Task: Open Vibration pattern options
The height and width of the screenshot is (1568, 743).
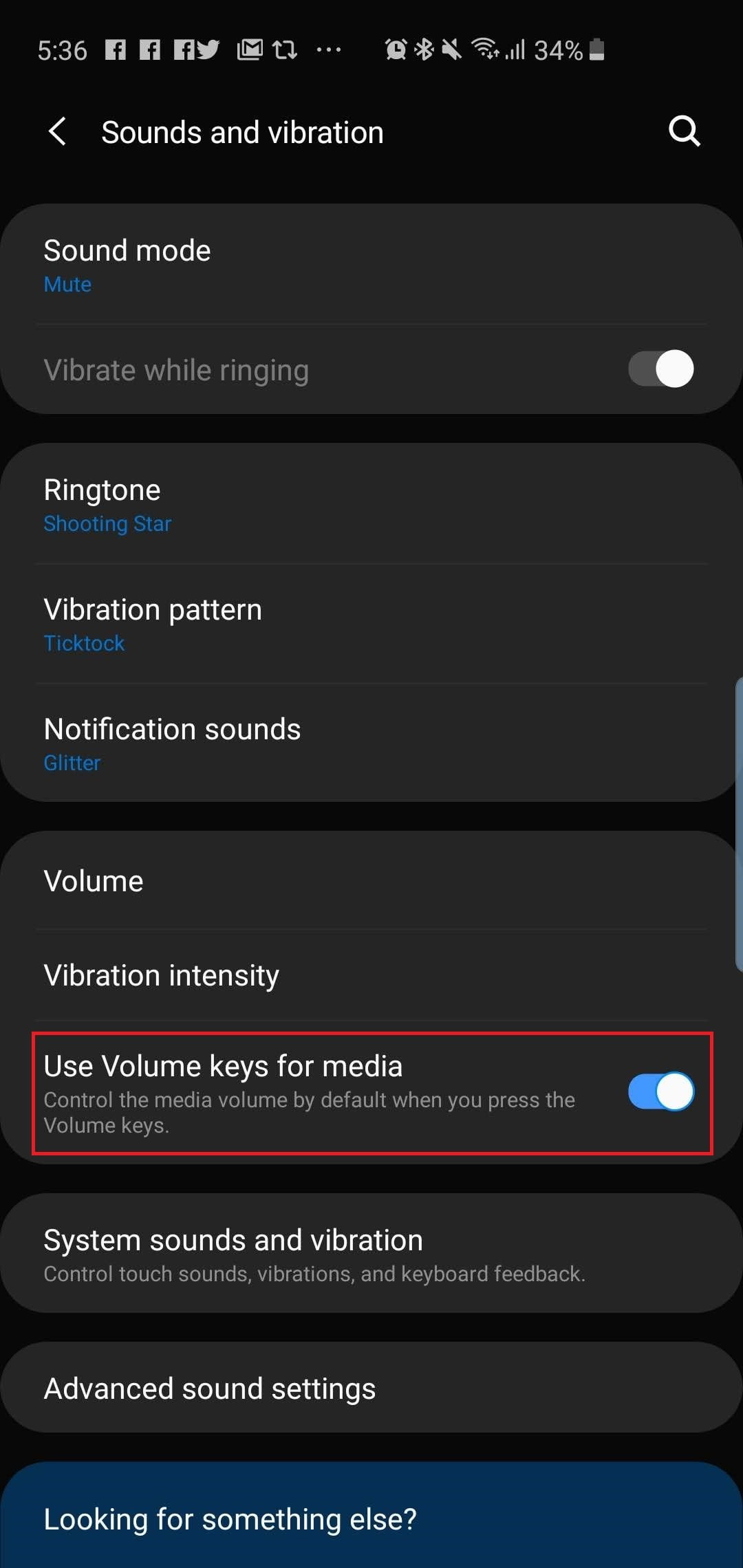Action: tap(371, 624)
